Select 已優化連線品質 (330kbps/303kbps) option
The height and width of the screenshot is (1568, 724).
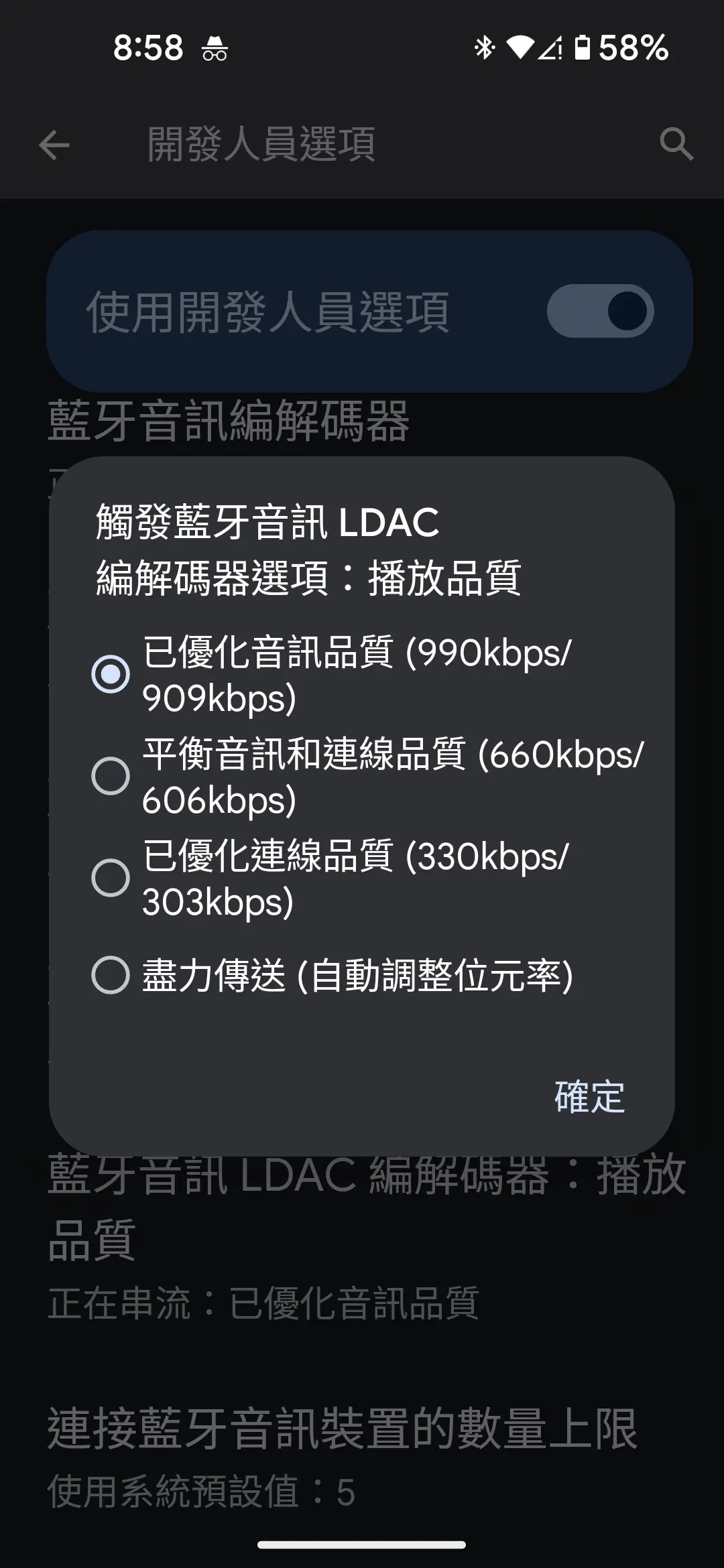tap(362, 878)
